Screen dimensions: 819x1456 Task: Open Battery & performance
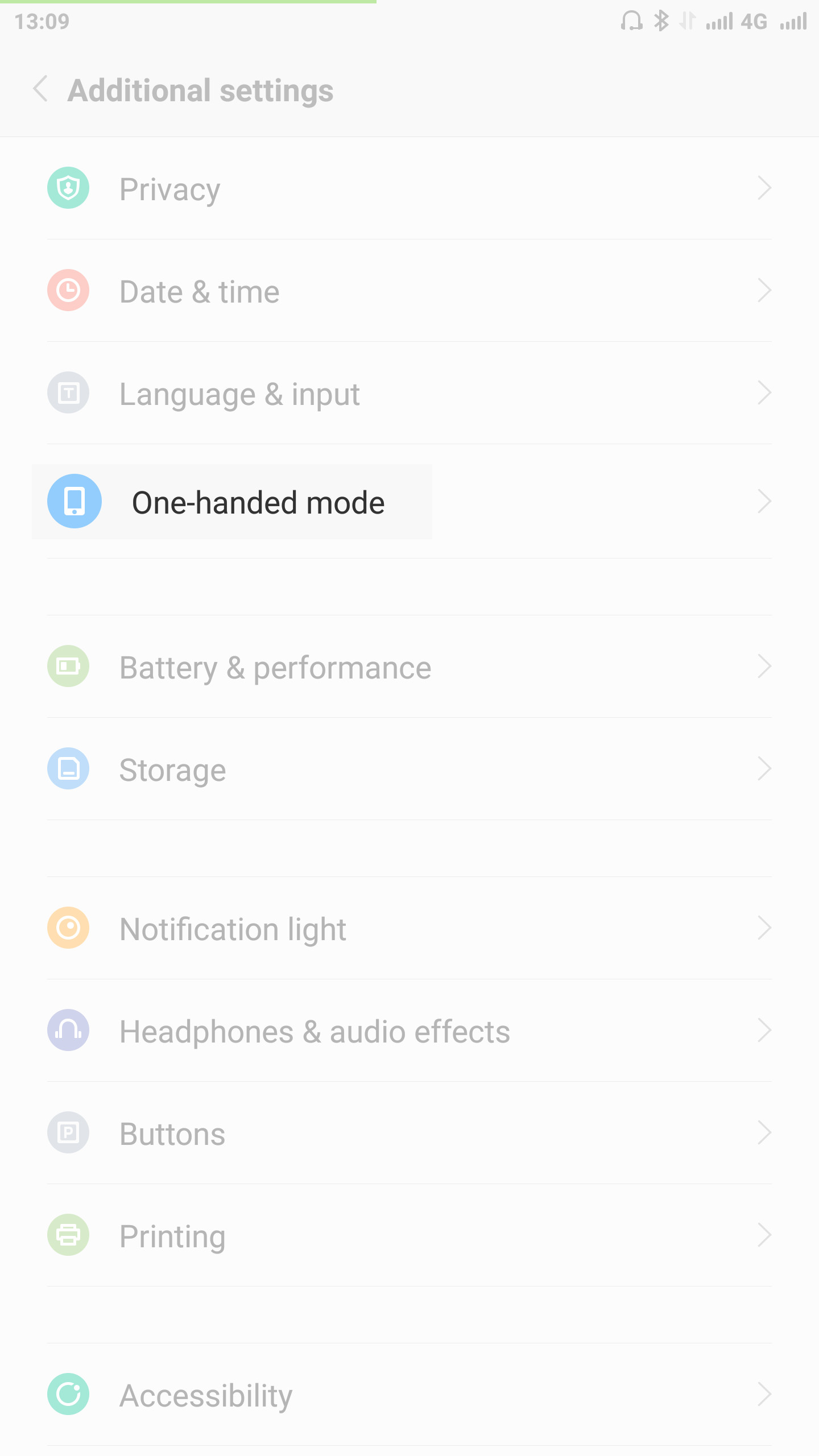(x=409, y=667)
